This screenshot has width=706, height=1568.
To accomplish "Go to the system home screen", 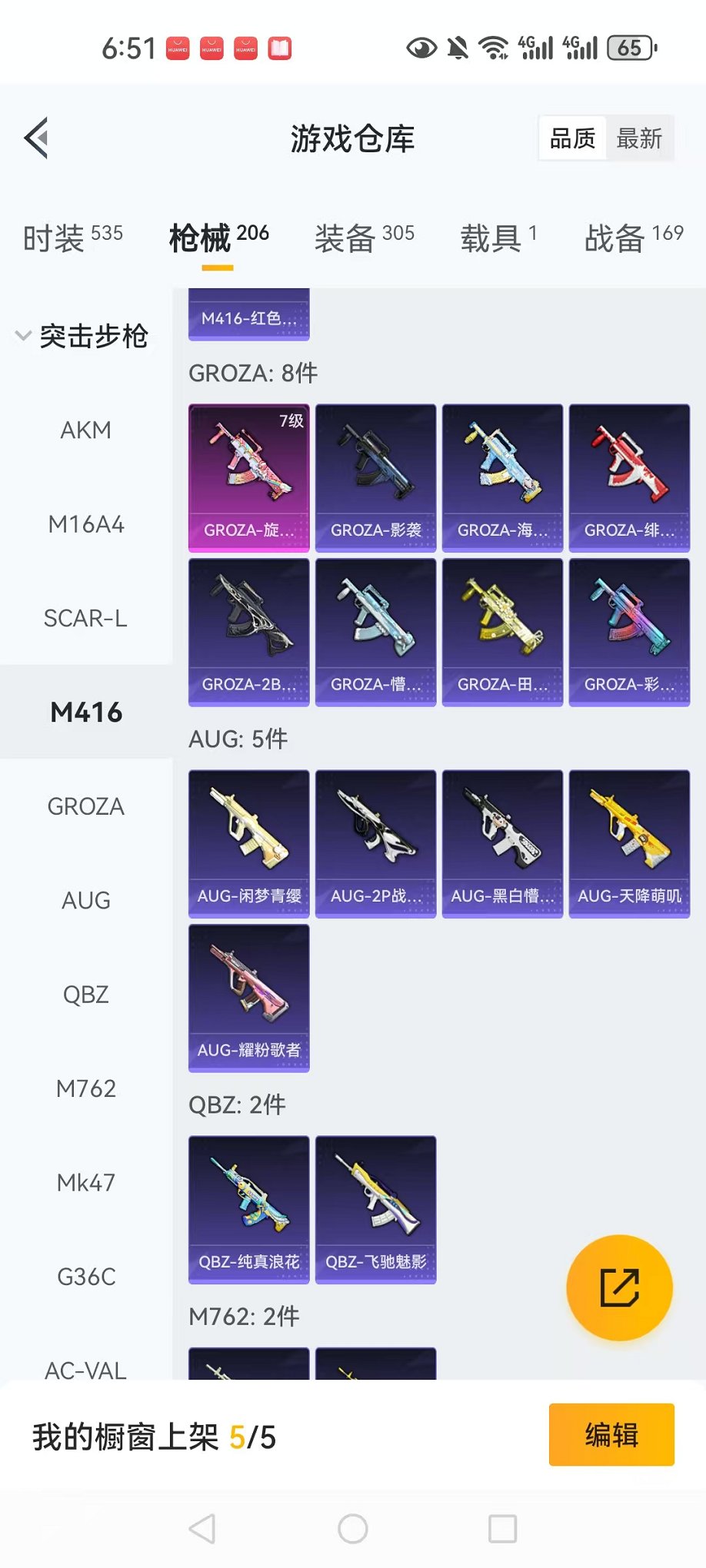I will [353, 1529].
